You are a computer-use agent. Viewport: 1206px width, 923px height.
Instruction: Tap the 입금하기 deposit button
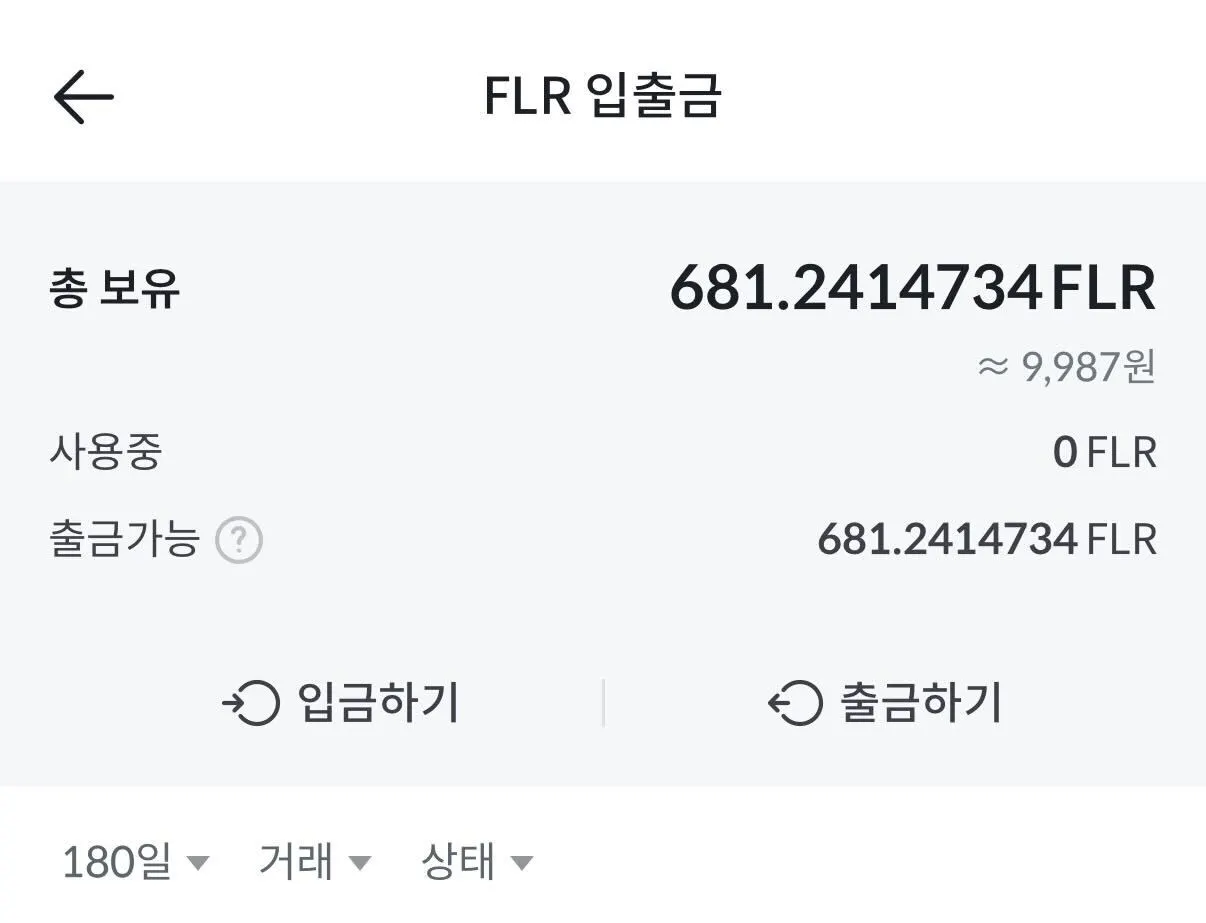click(x=340, y=703)
